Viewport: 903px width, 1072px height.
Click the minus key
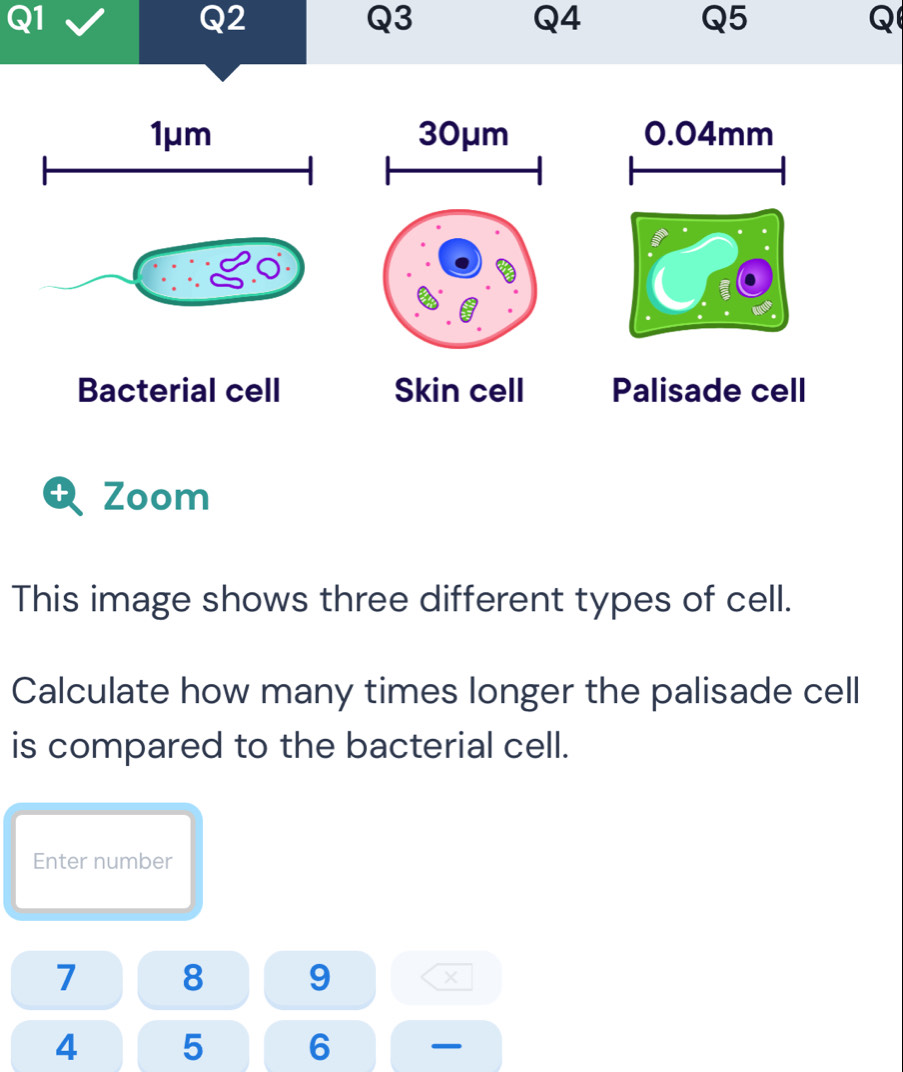[446, 1046]
